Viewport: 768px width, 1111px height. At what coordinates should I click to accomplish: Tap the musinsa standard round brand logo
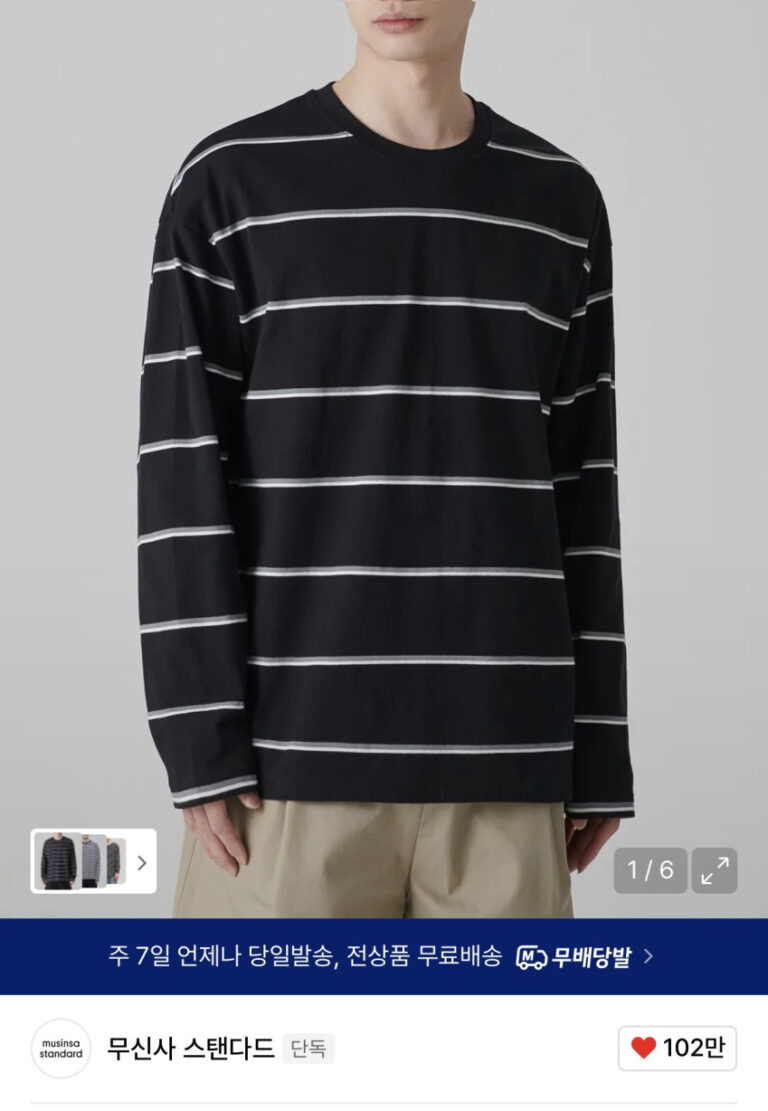pos(61,1048)
